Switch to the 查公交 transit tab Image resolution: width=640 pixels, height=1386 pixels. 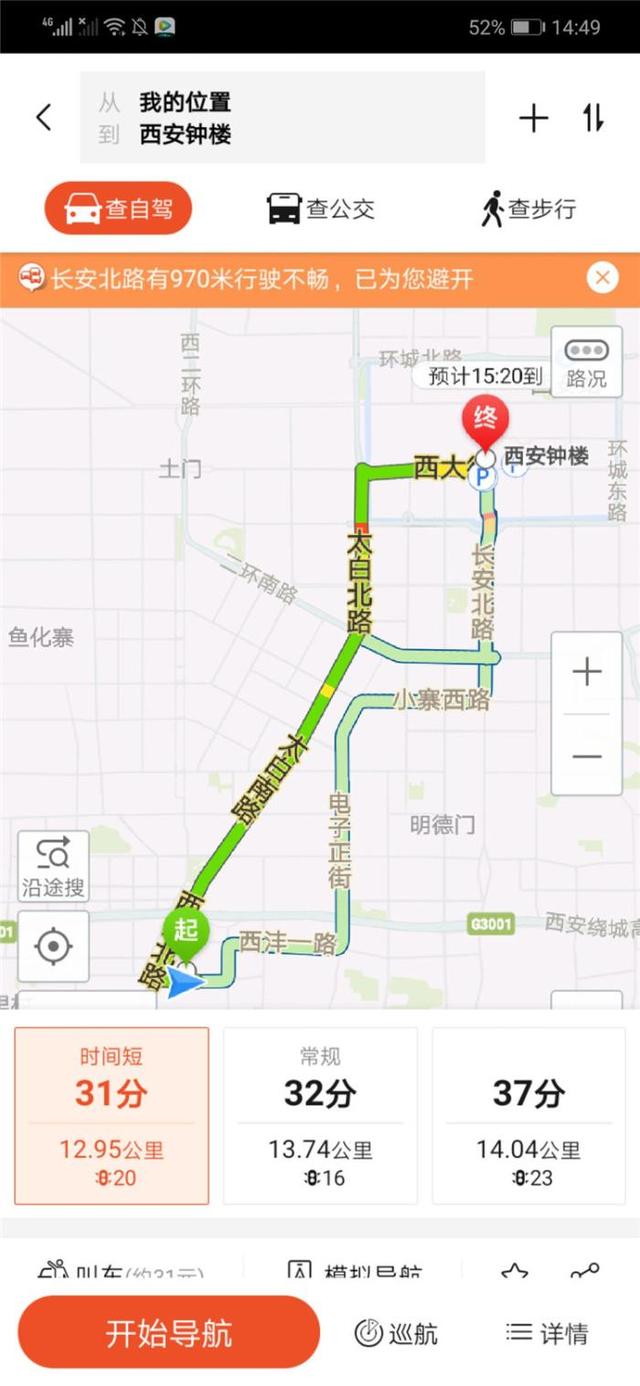tap(321, 209)
